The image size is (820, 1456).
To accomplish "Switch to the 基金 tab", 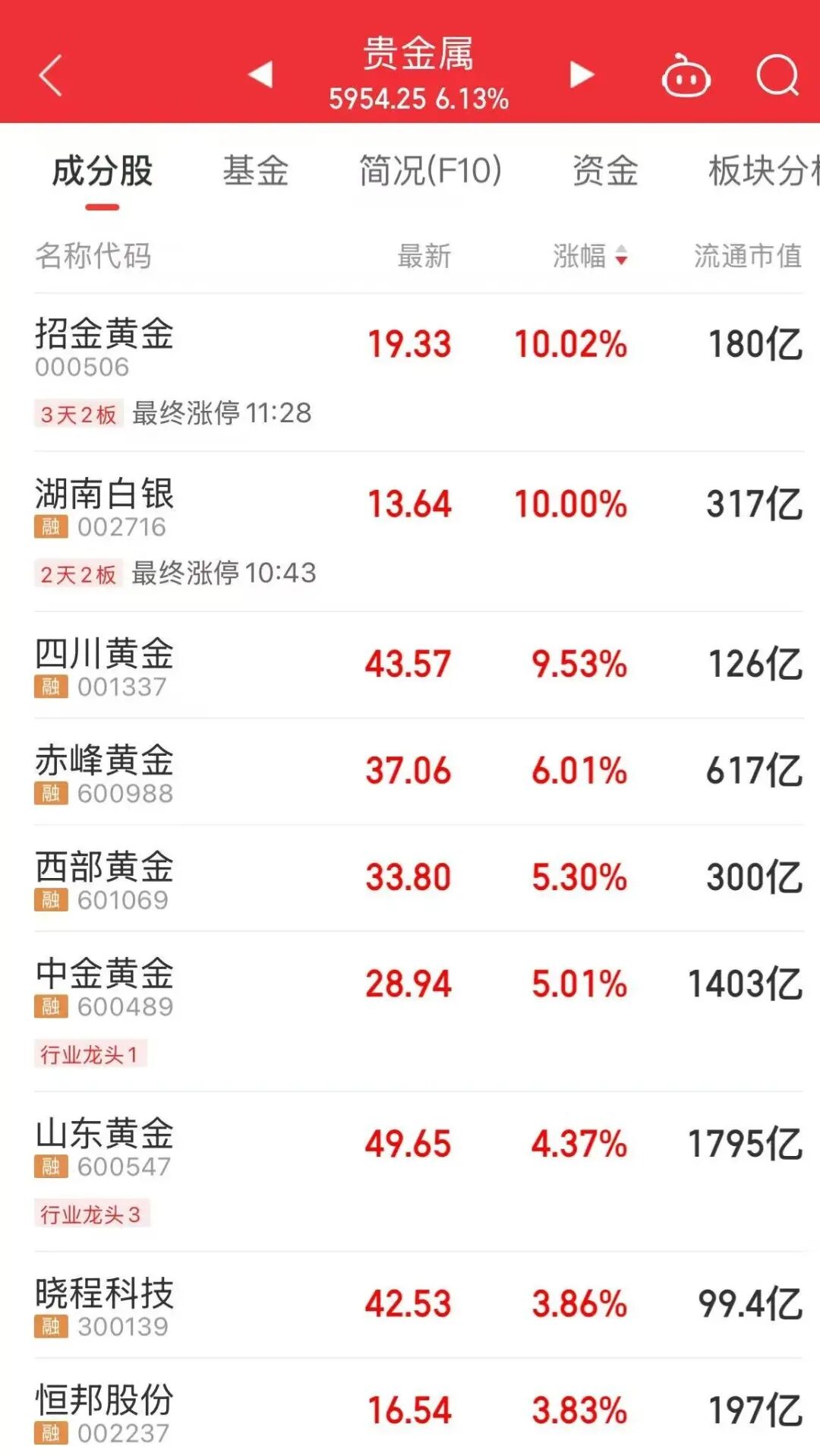I will coord(256,172).
